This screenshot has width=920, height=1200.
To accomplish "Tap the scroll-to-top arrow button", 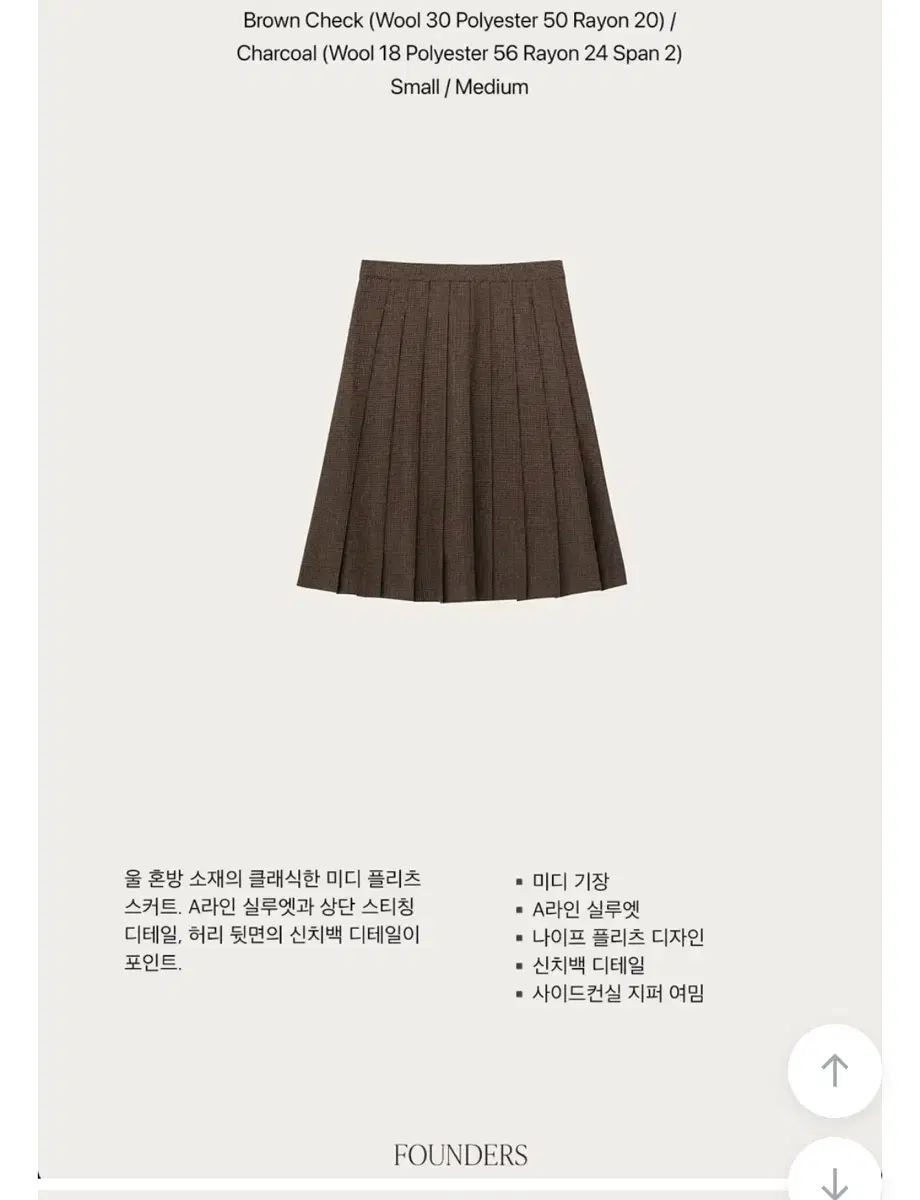I will click(x=834, y=1071).
